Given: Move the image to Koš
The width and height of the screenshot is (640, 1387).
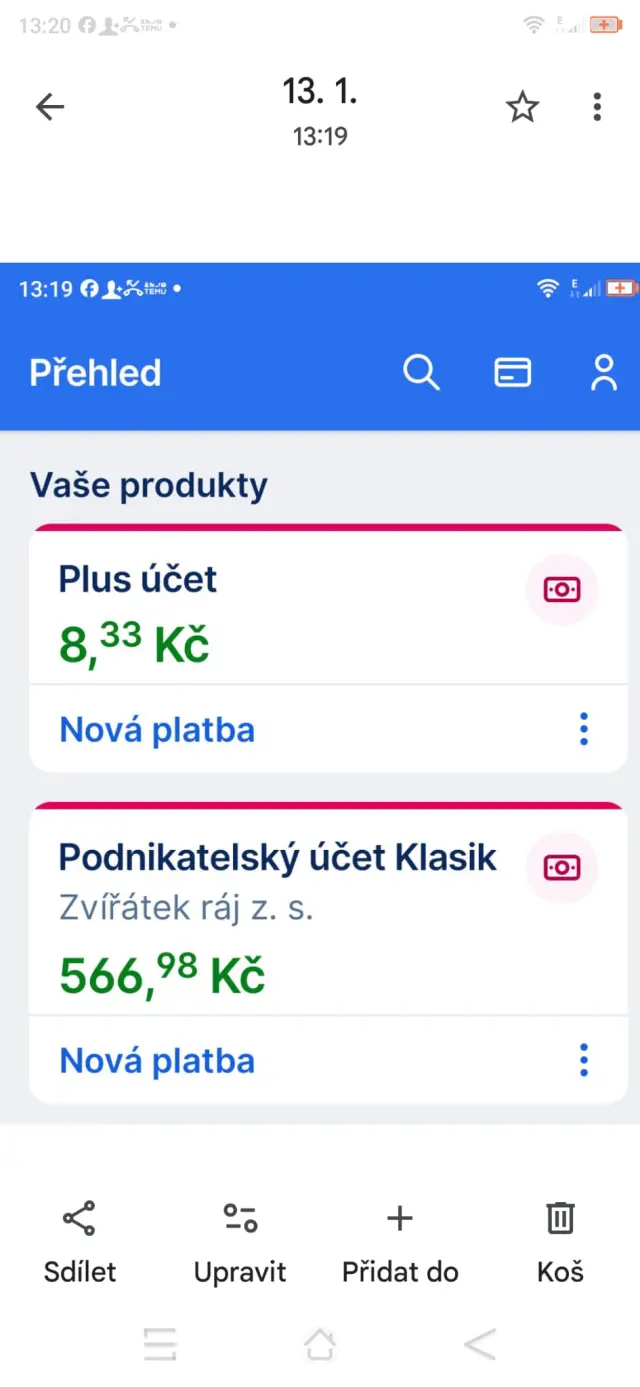Looking at the screenshot, I should [x=560, y=1241].
